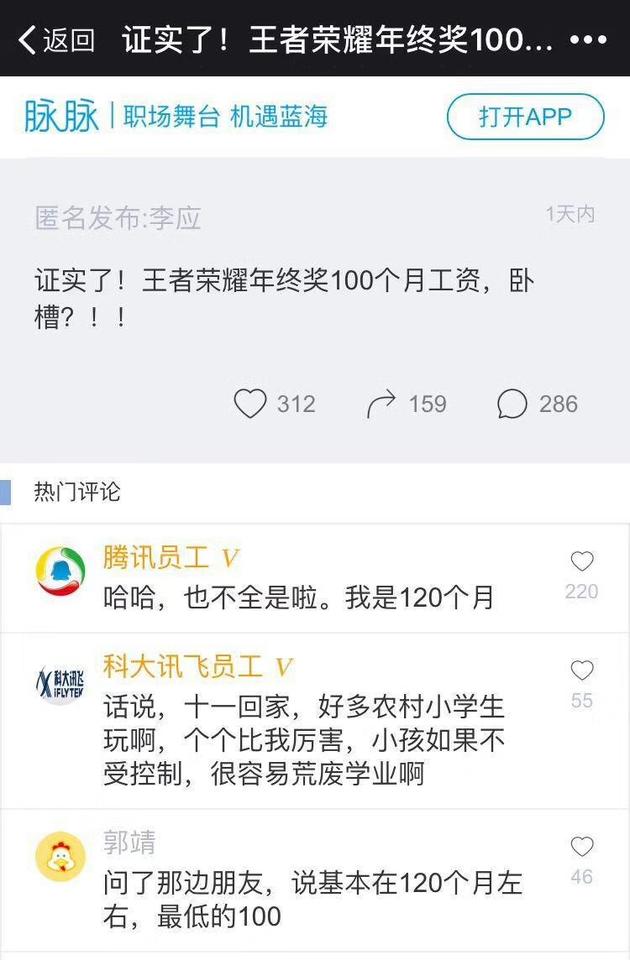Open 郭靖's avatar
Viewport: 630px width, 960px height.
pyautogui.click(x=60, y=857)
